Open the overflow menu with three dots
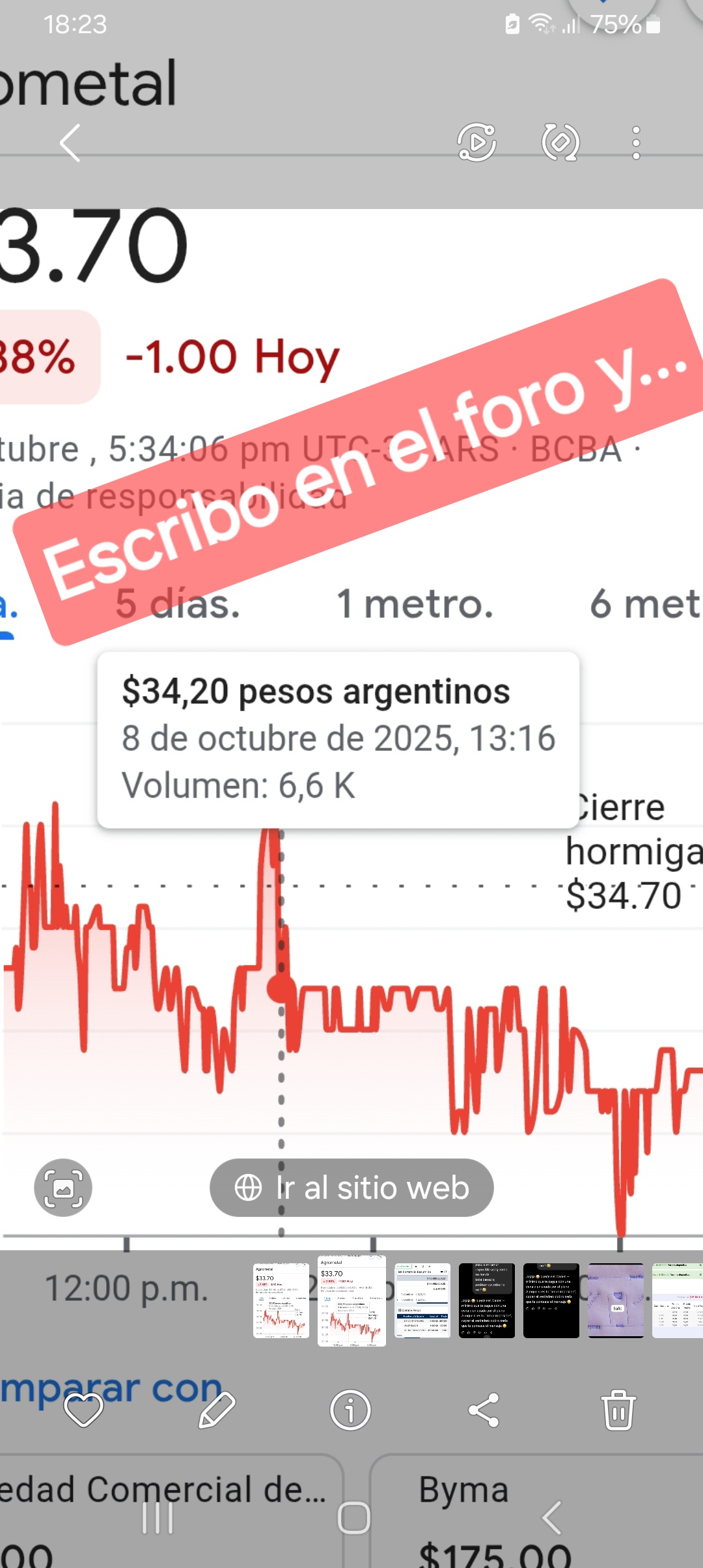This screenshot has width=703, height=1568. (636, 143)
